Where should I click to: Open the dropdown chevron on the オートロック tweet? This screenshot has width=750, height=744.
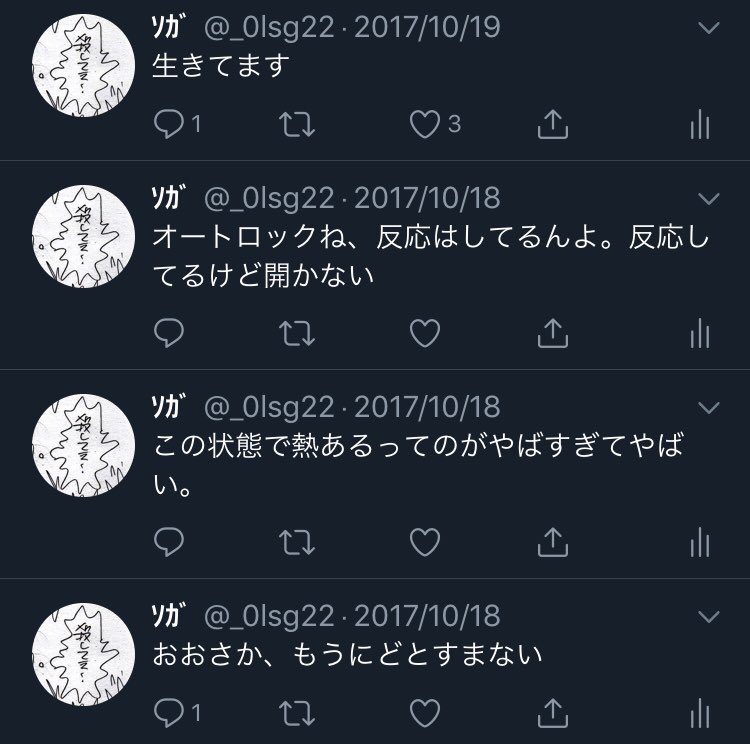(x=709, y=198)
